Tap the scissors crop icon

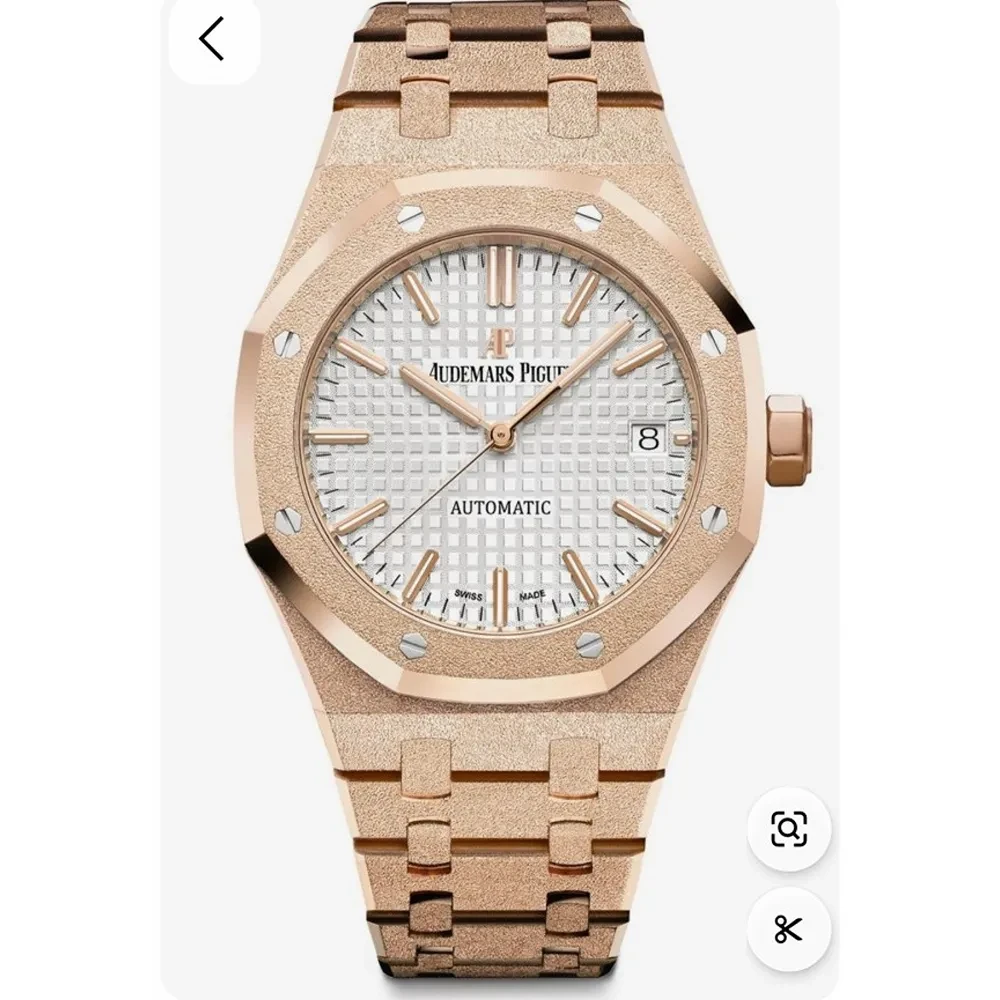tap(788, 928)
